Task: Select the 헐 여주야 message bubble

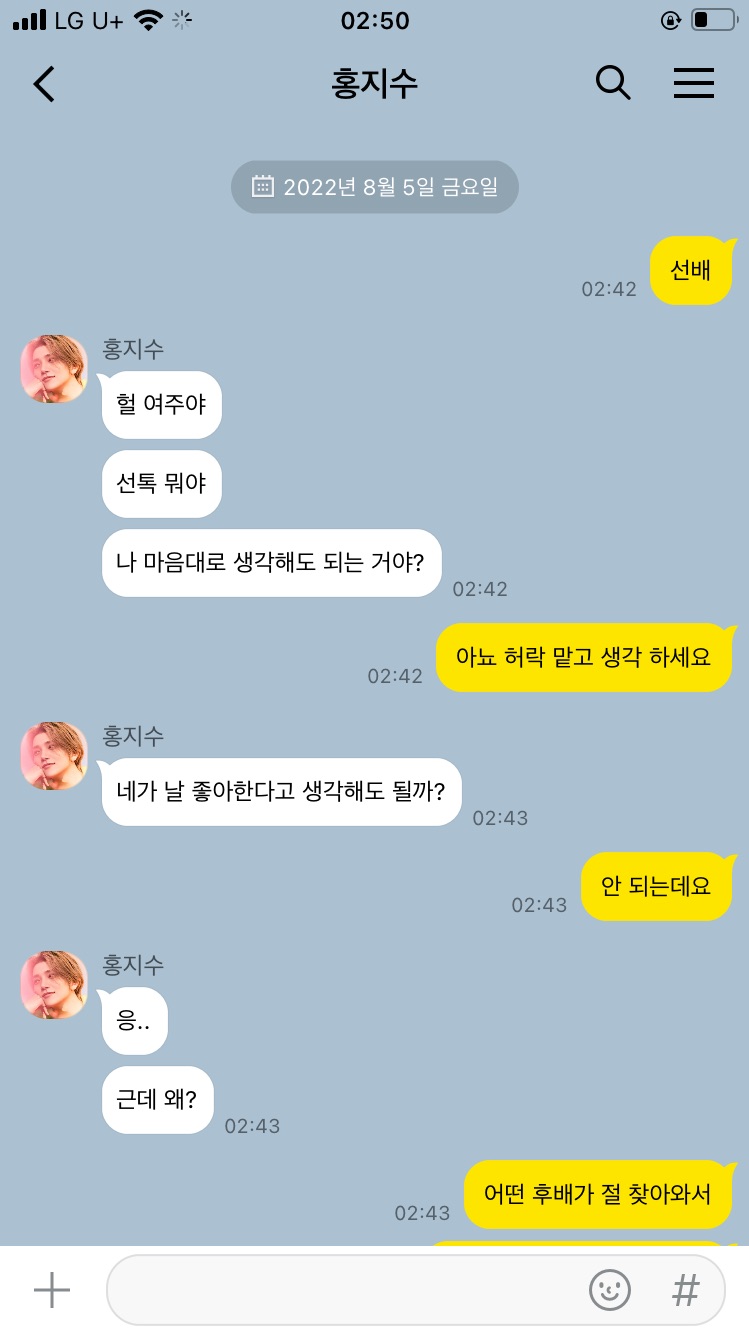Action: tap(160, 404)
